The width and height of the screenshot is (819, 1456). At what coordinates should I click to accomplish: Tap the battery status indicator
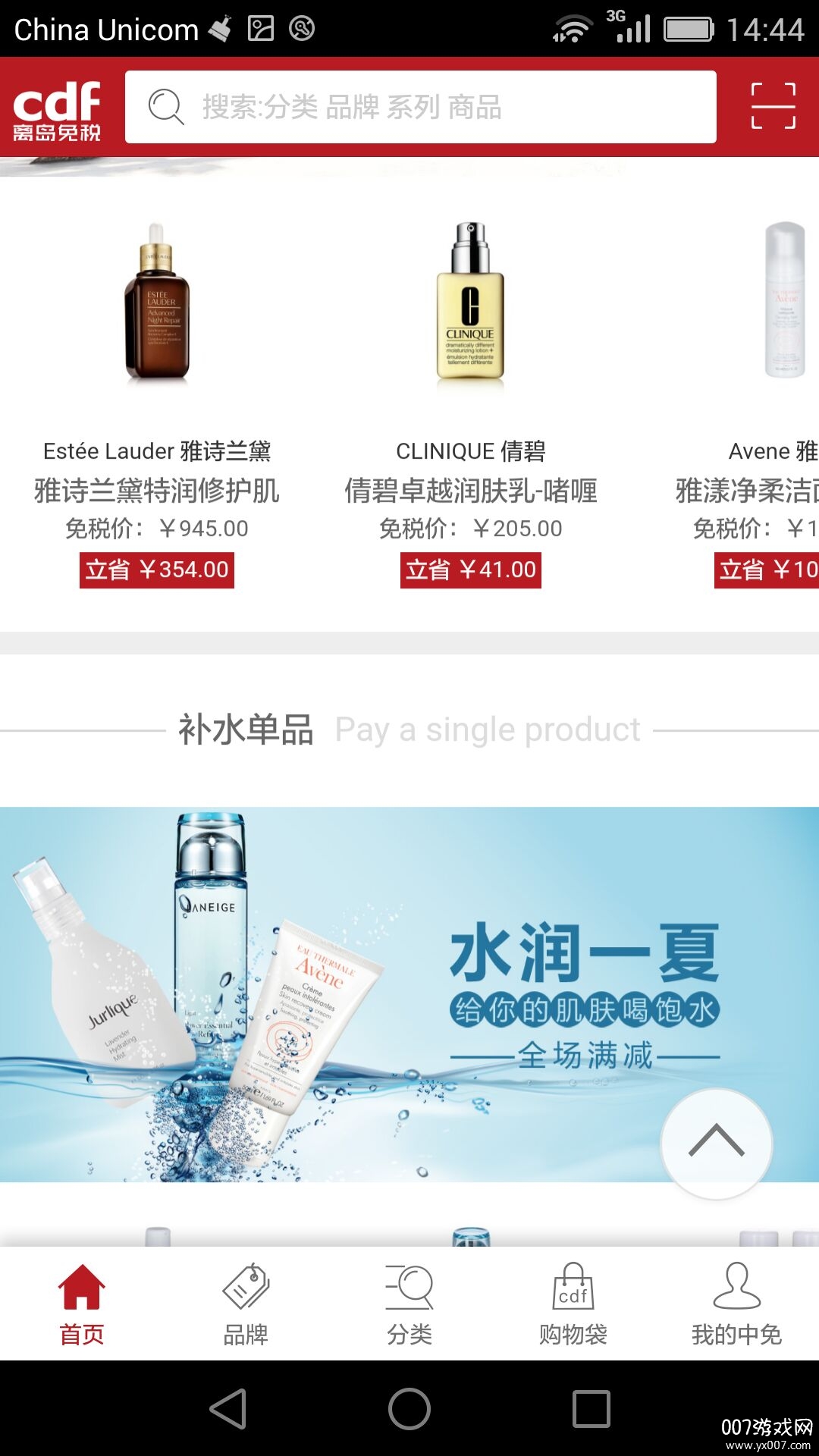(x=688, y=30)
